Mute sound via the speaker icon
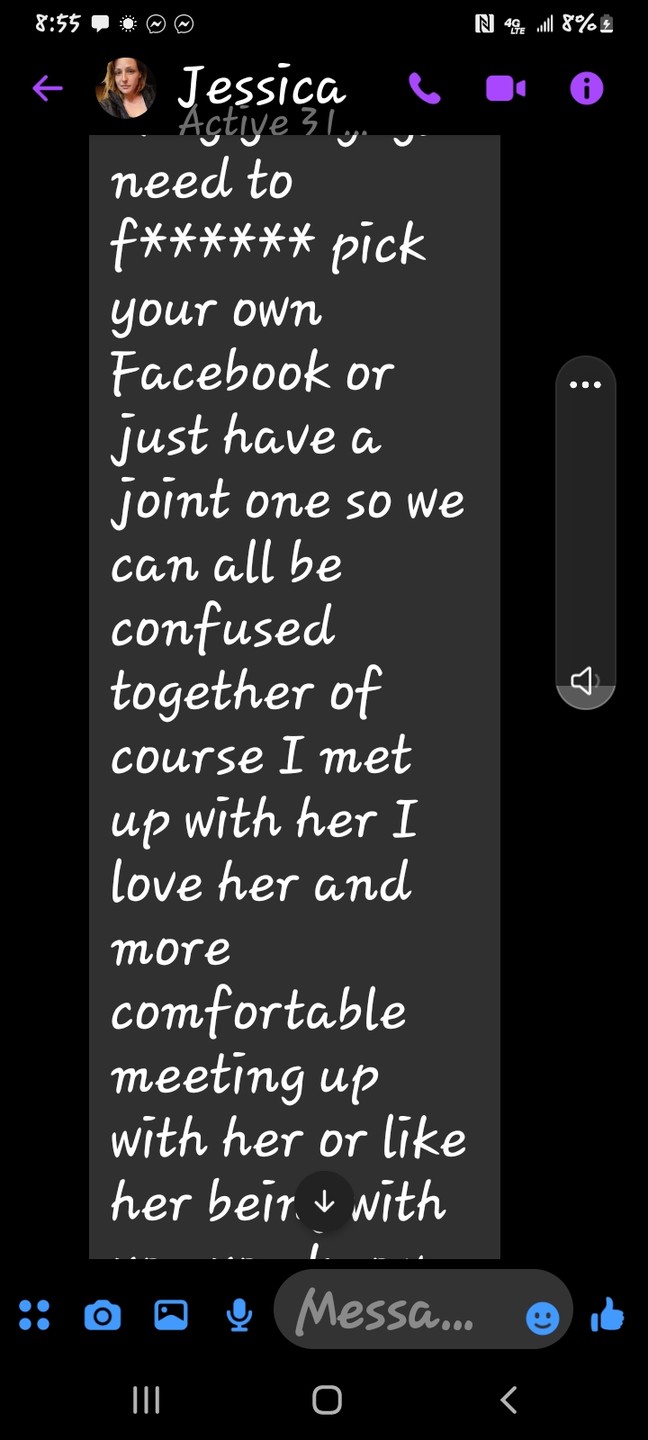 click(584, 681)
